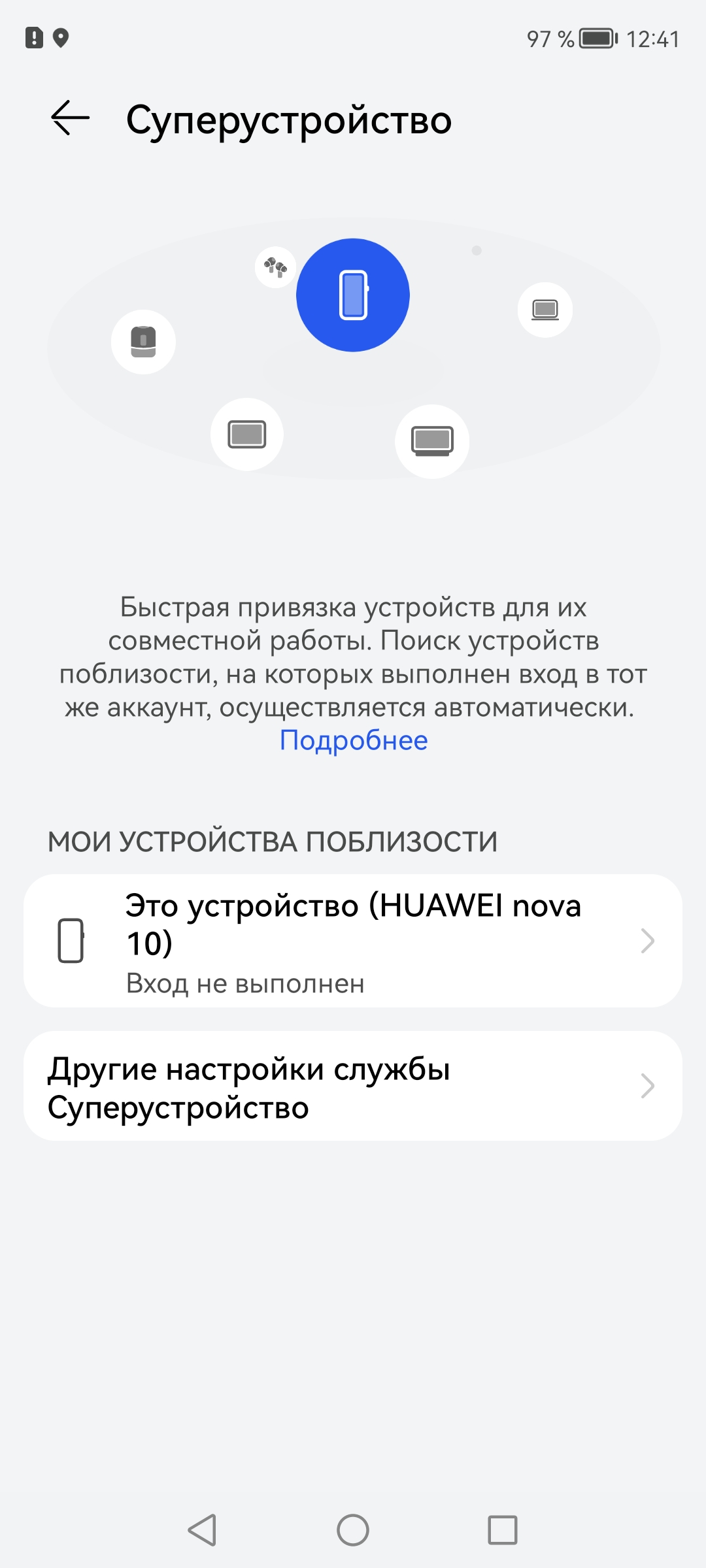Tap the system home button
The width and height of the screenshot is (706, 1568).
(353, 1530)
